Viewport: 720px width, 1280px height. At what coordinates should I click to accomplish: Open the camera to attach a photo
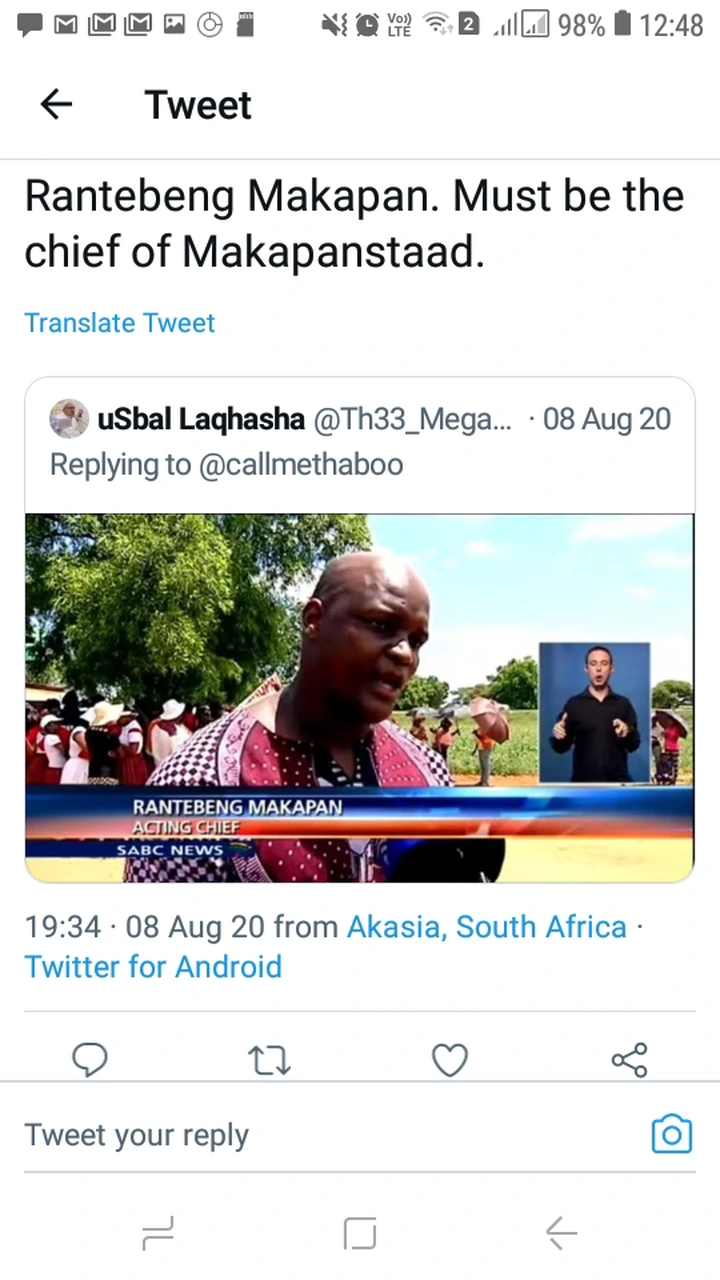[x=671, y=1134]
